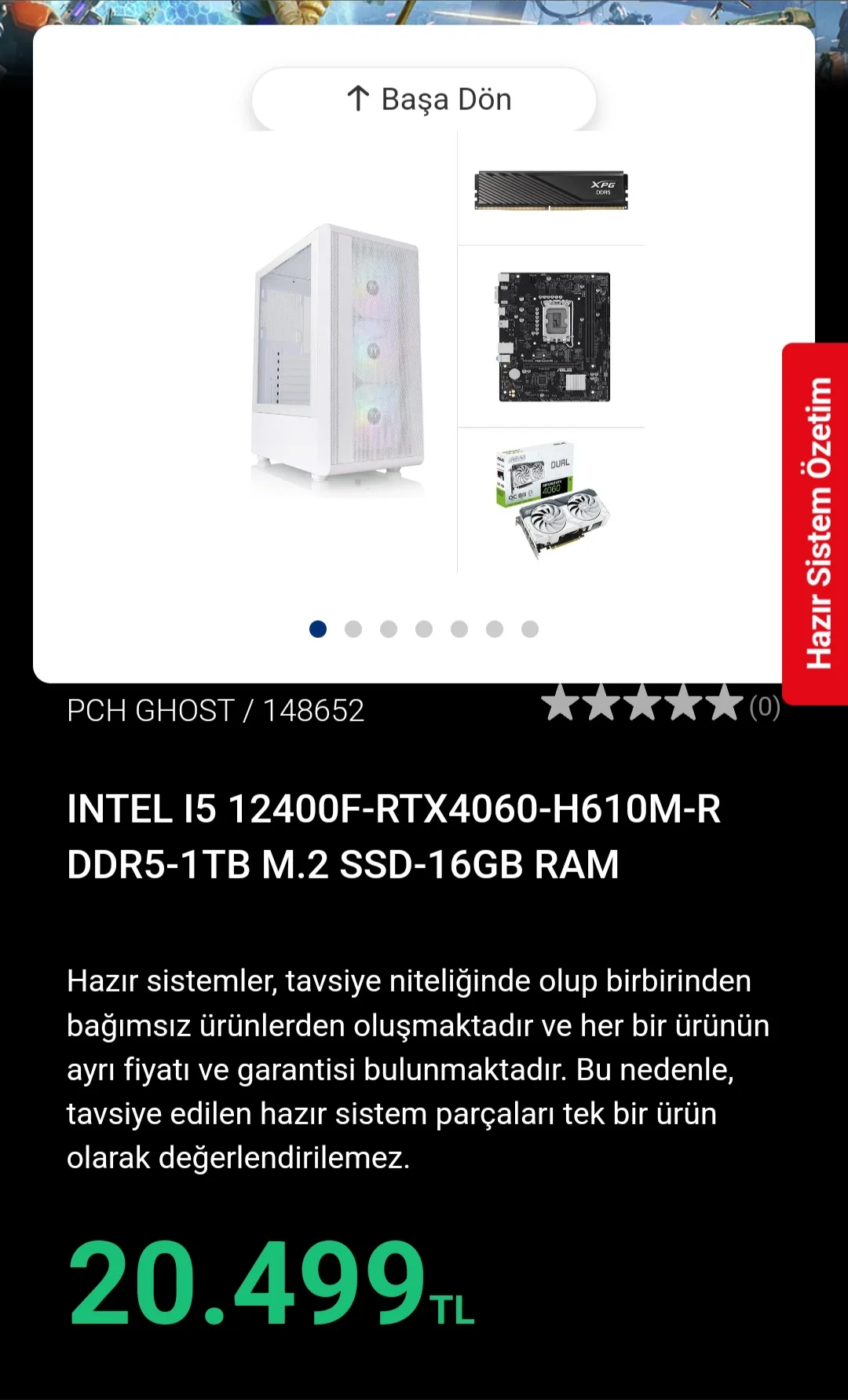This screenshot has width=848, height=1400.
Task: Open the white PC case image
Action: coord(339,354)
